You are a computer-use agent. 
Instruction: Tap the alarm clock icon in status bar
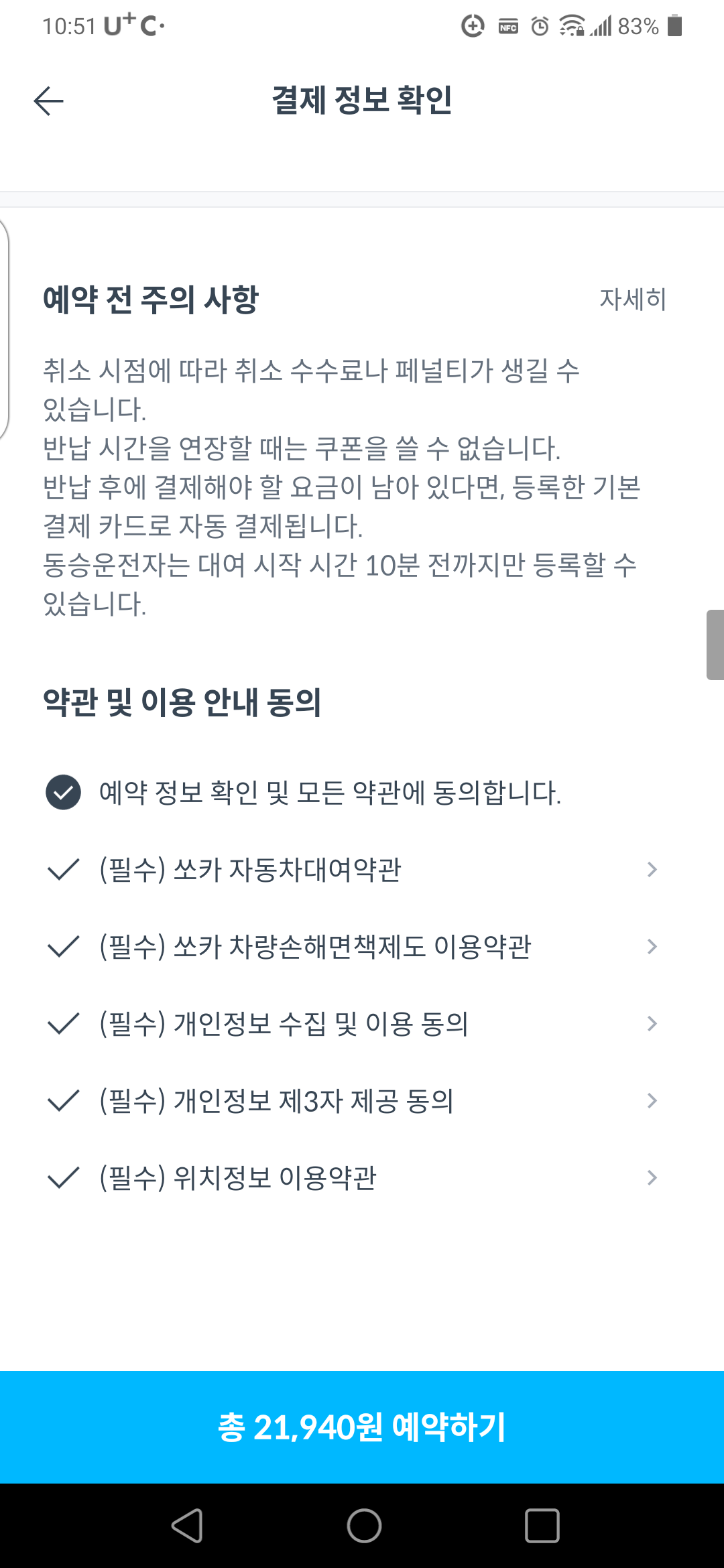coord(540,27)
